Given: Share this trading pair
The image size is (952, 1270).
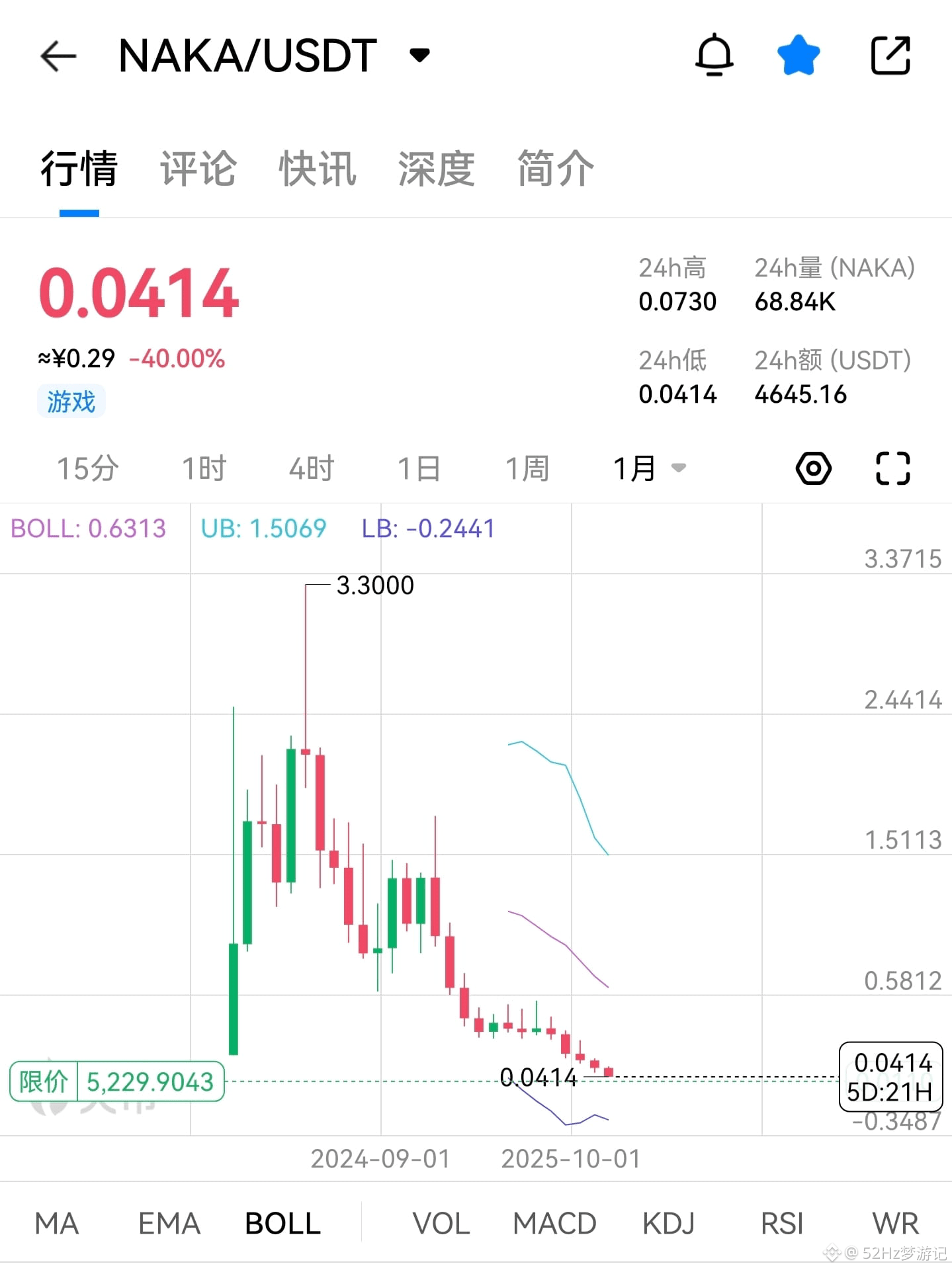Looking at the screenshot, I should point(890,56).
